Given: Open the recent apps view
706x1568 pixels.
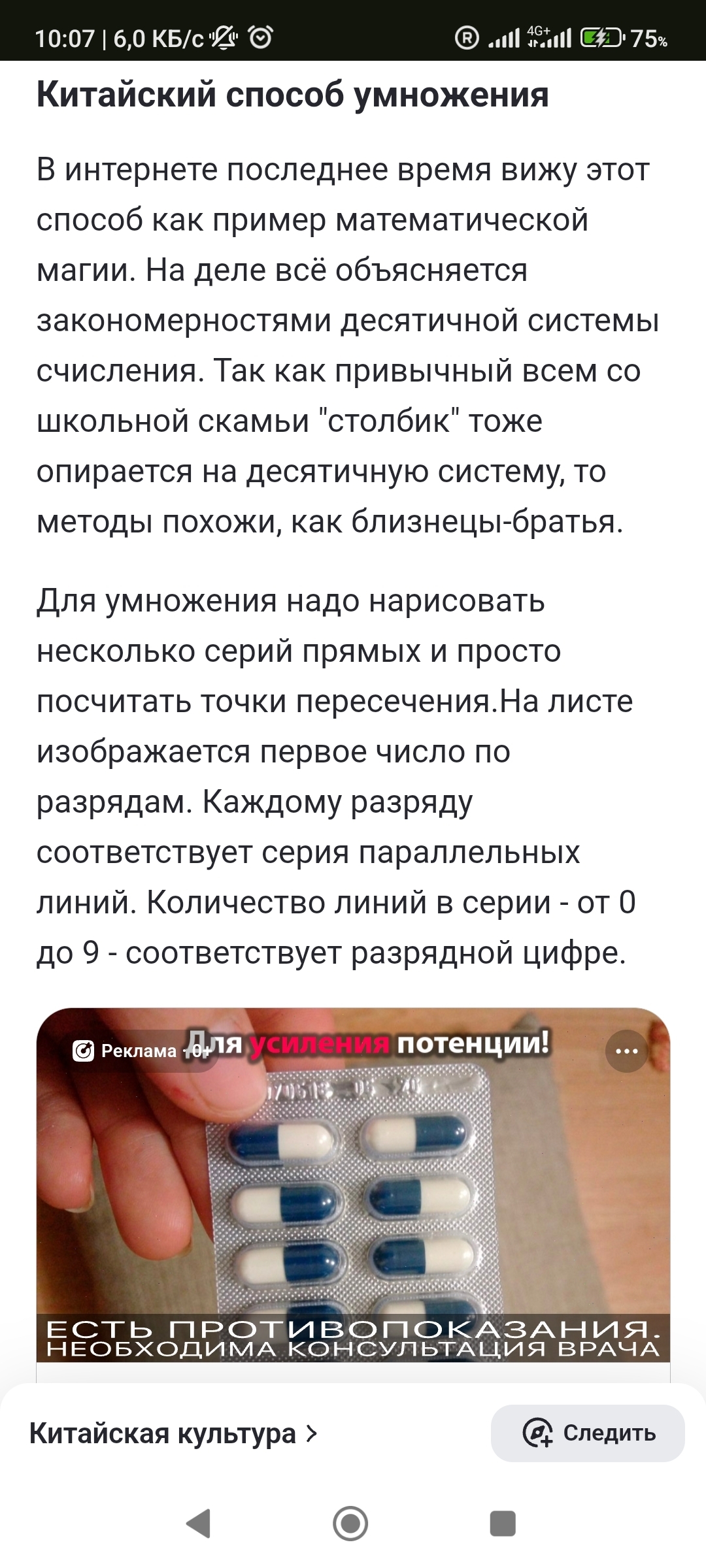Looking at the screenshot, I should pos(503,1524).
